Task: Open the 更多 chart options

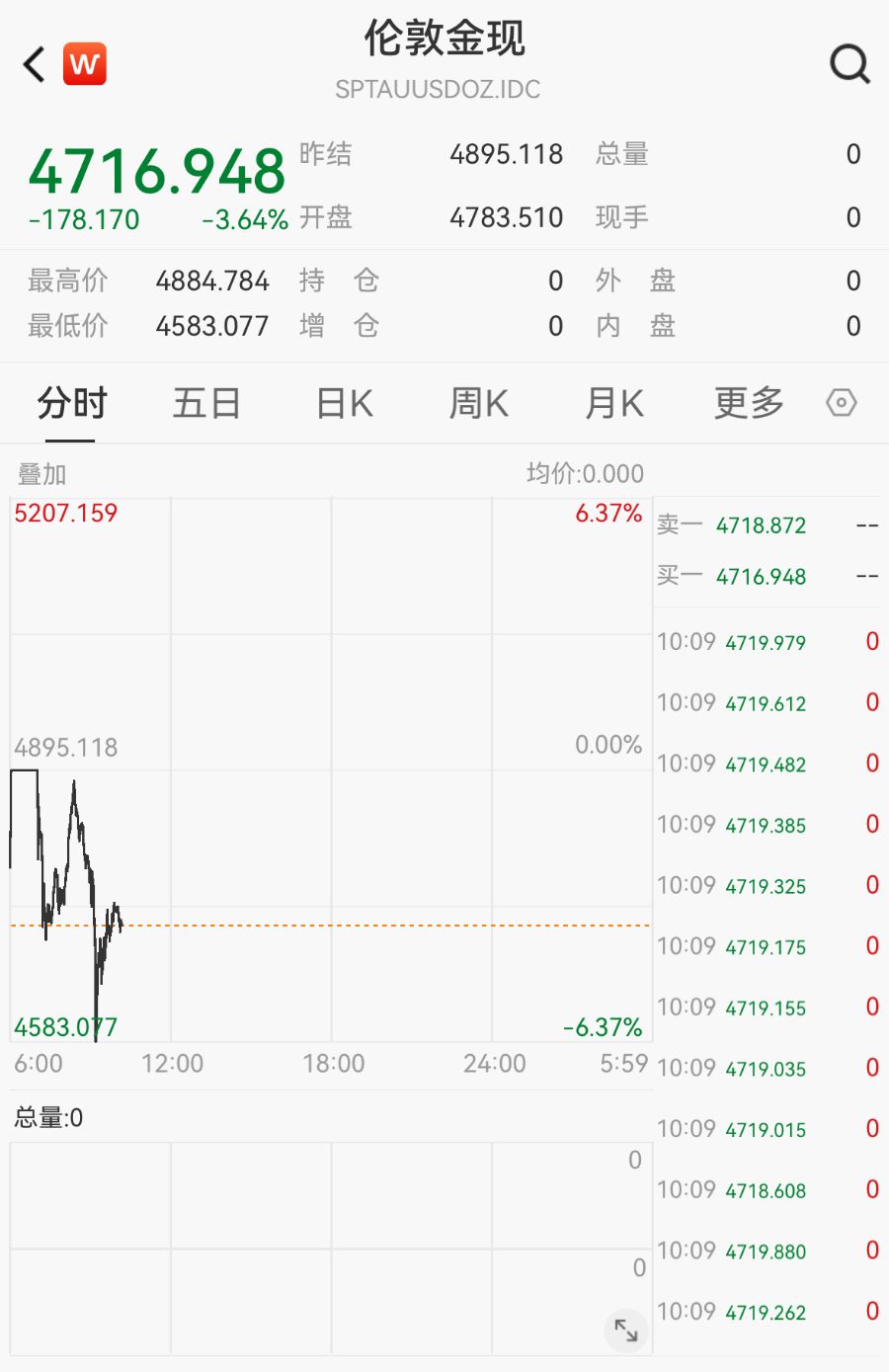Action: click(749, 404)
